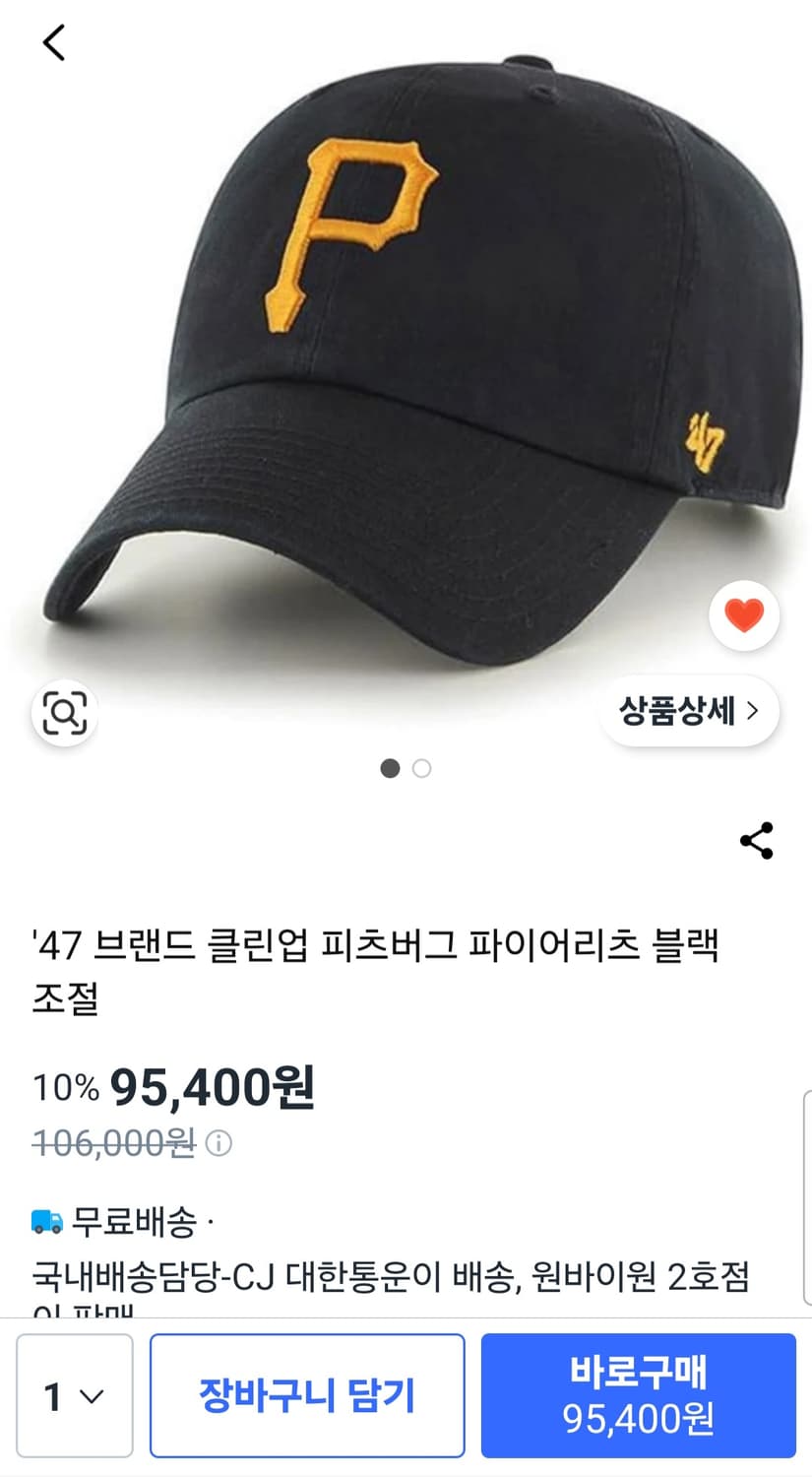Click the back arrow to exit product page
Viewport: 812px width, 1477px height.
54,41
